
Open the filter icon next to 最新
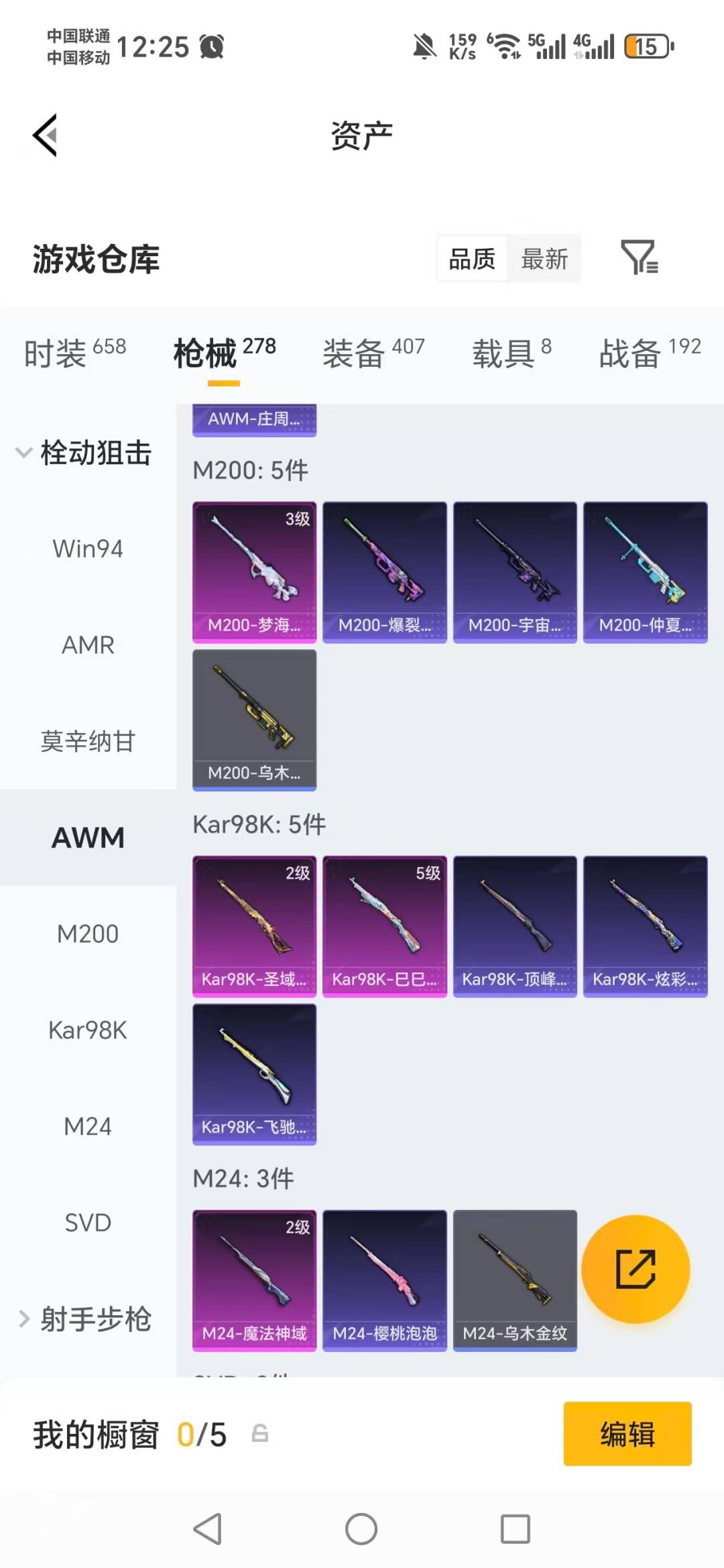point(639,258)
